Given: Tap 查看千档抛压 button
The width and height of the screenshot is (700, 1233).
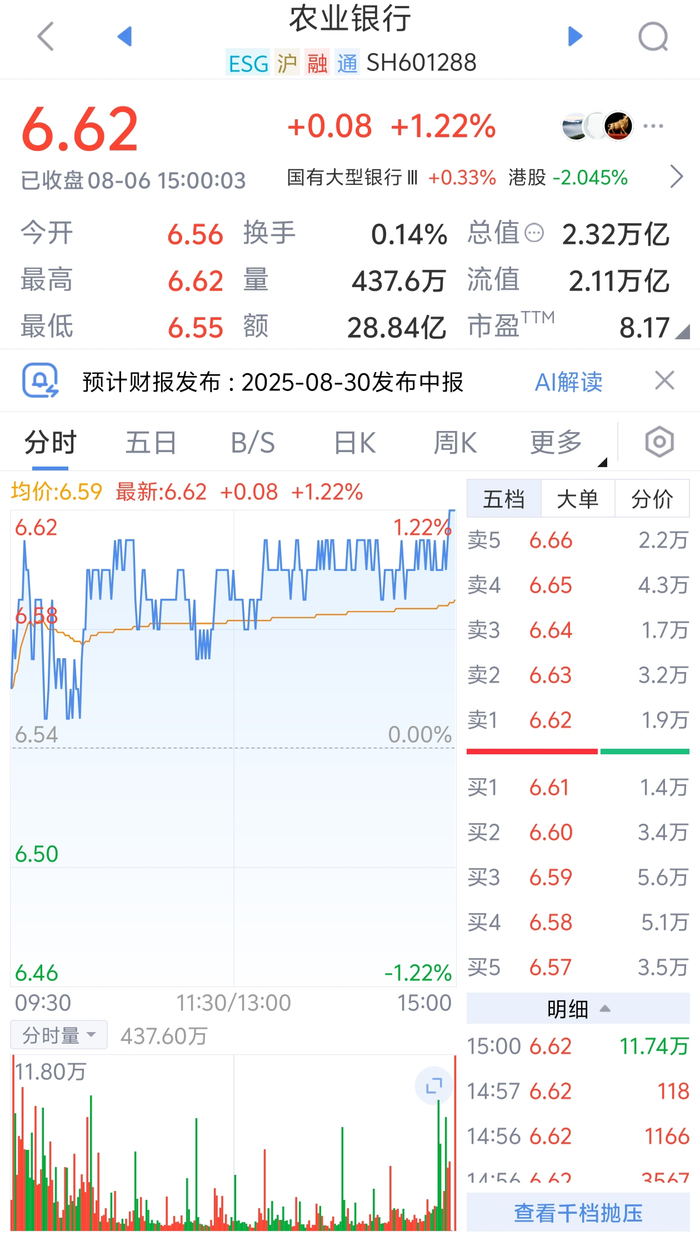Looking at the screenshot, I should [578, 1213].
